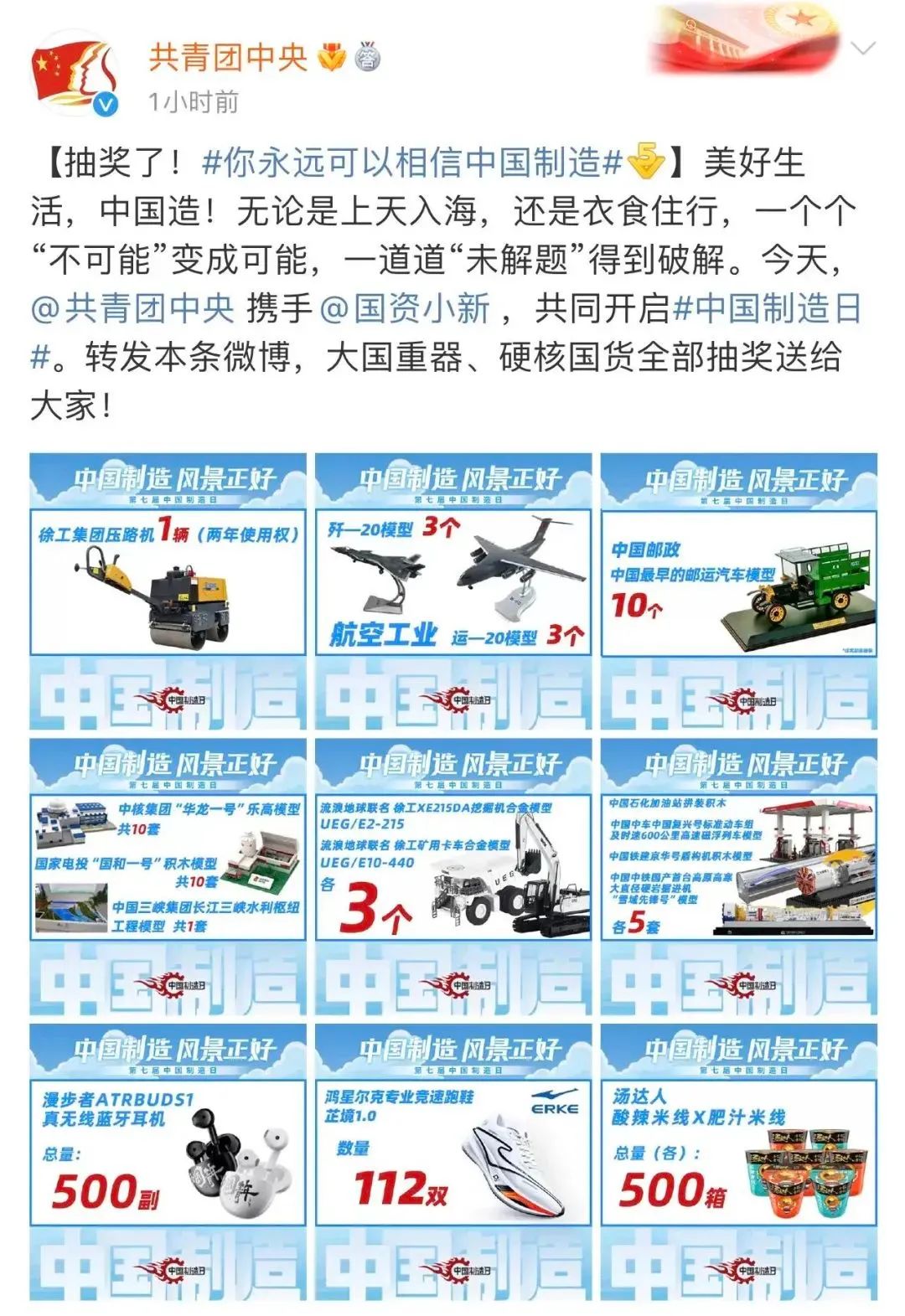
Task: View the 歼-20模型 aircraft image
Action: coord(453,591)
